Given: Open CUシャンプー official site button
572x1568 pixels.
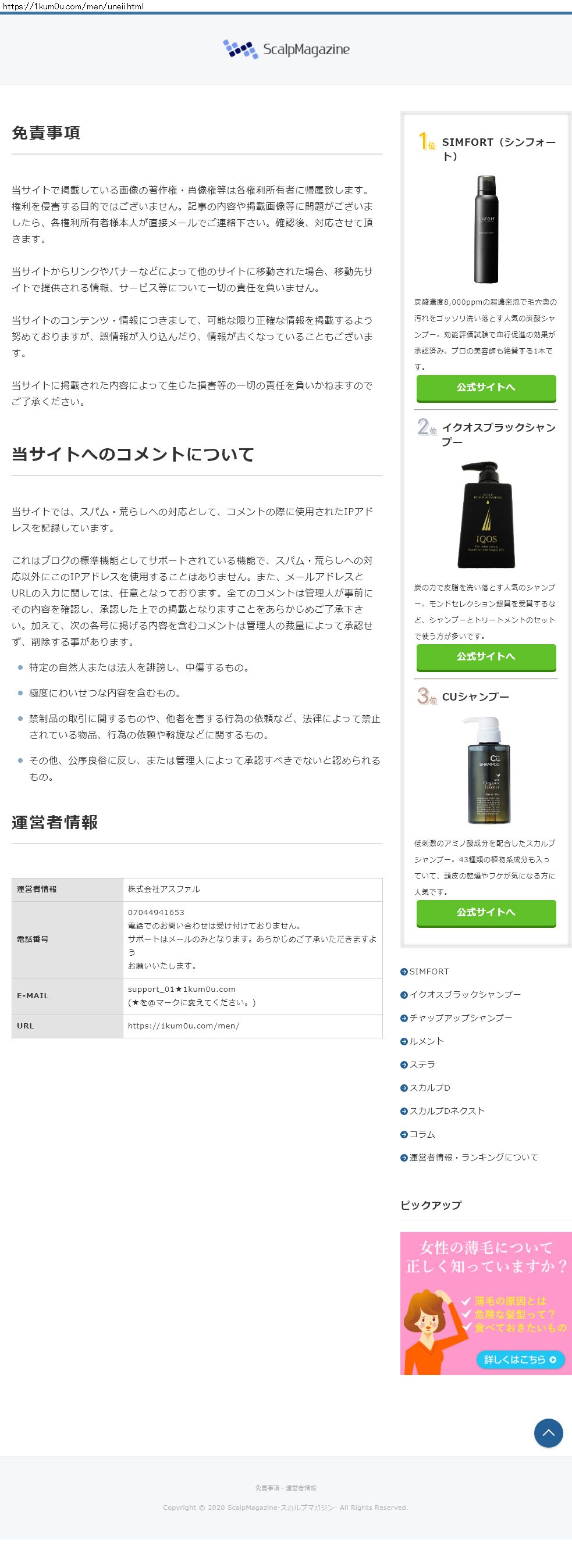Looking at the screenshot, I should (x=485, y=912).
